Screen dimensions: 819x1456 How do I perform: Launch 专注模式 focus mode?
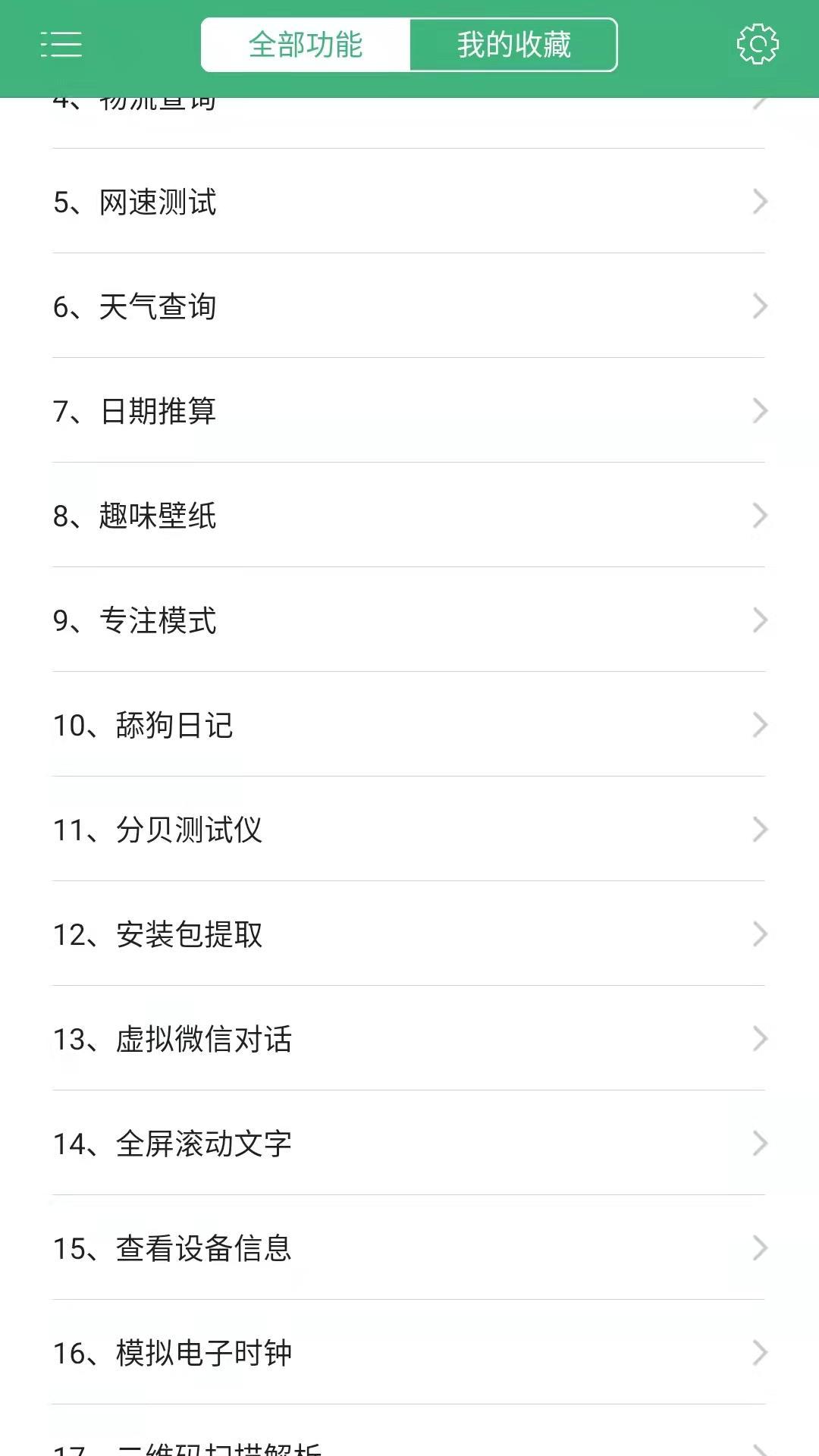click(x=409, y=620)
